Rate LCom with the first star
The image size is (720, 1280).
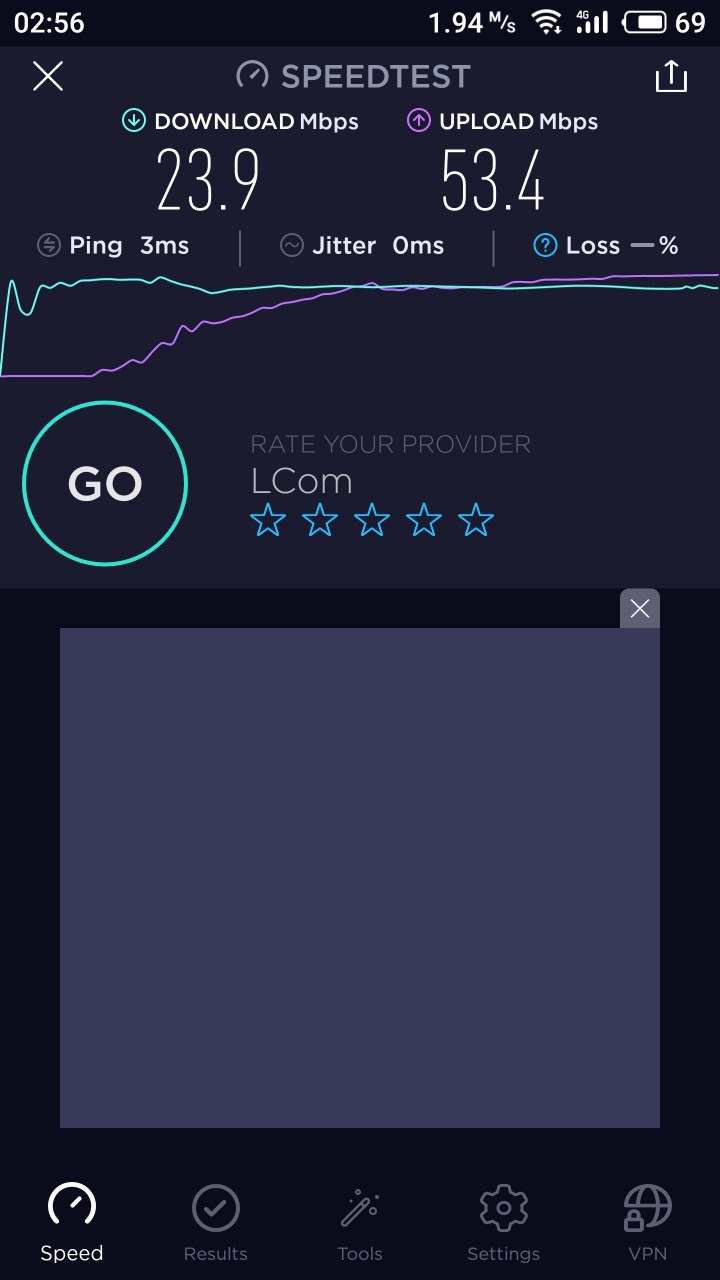(268, 520)
